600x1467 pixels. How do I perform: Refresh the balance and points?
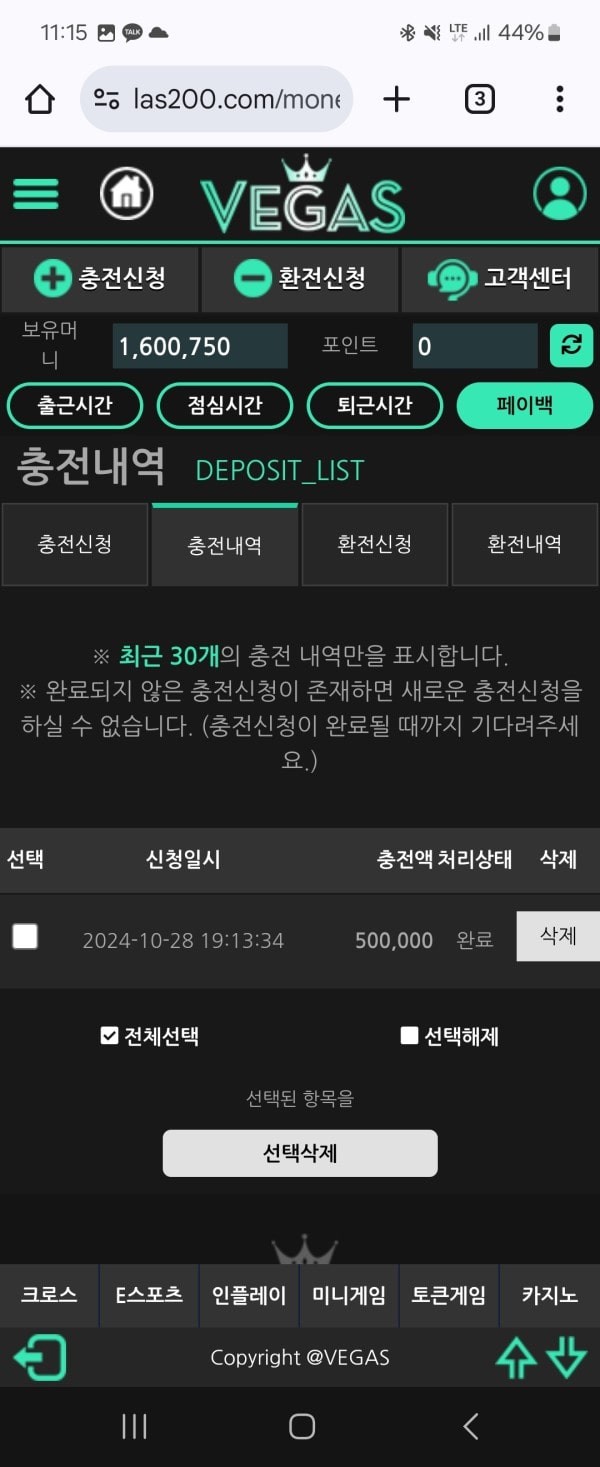[x=571, y=346]
